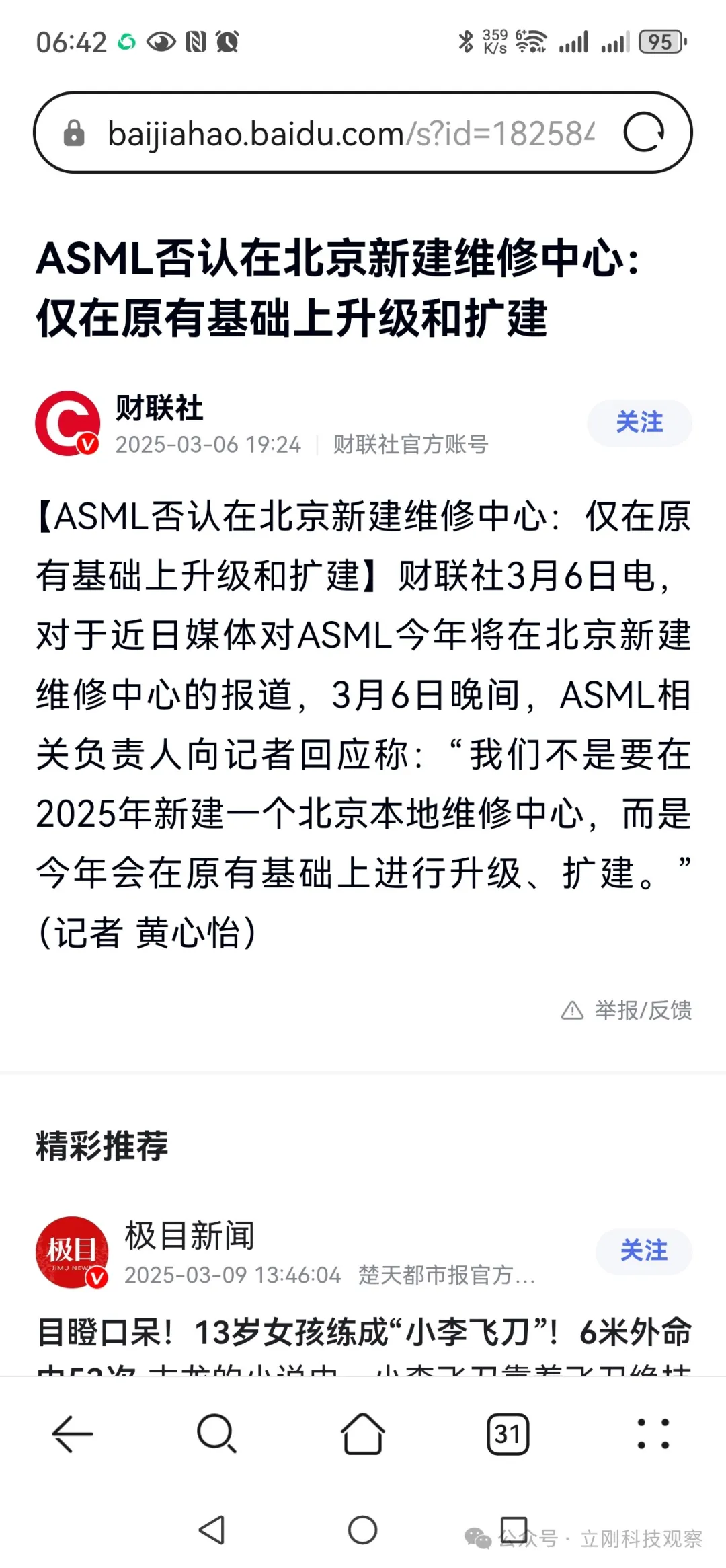Image resolution: width=726 pixels, height=1568 pixels.
Task: Tap 举报/反馈 to report the article
Action: tap(627, 1010)
